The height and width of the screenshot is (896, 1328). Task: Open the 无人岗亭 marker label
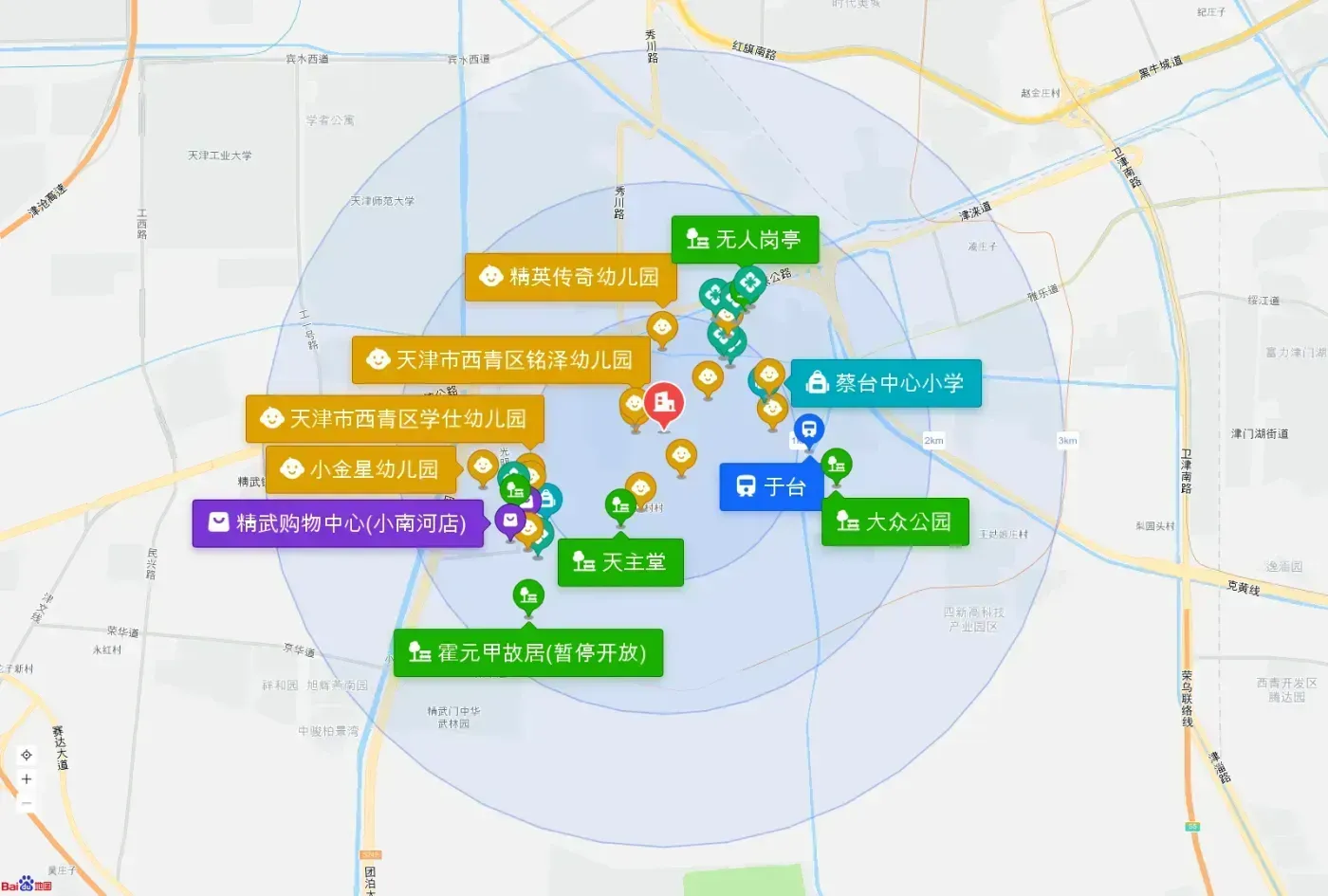tap(745, 240)
